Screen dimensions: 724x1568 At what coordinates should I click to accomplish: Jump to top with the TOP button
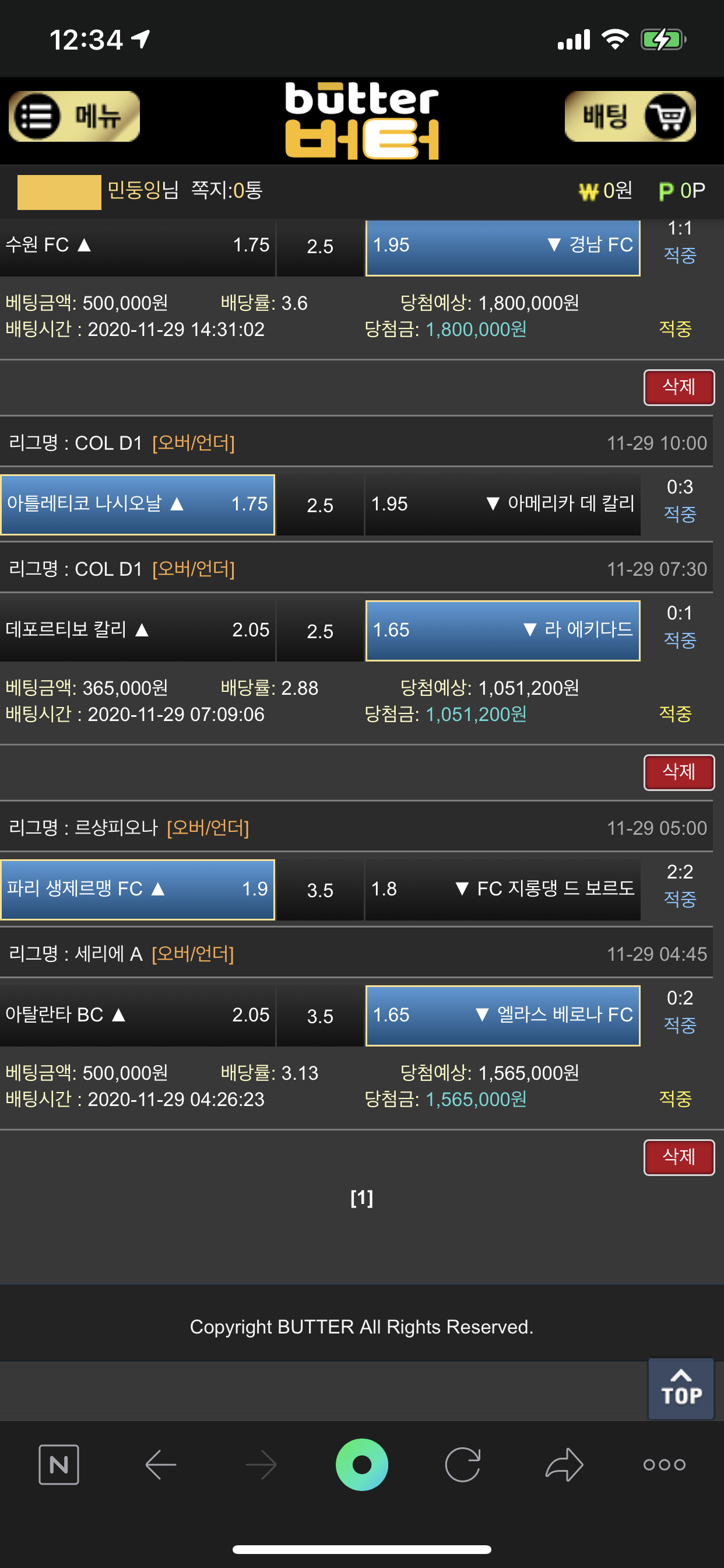click(680, 1388)
